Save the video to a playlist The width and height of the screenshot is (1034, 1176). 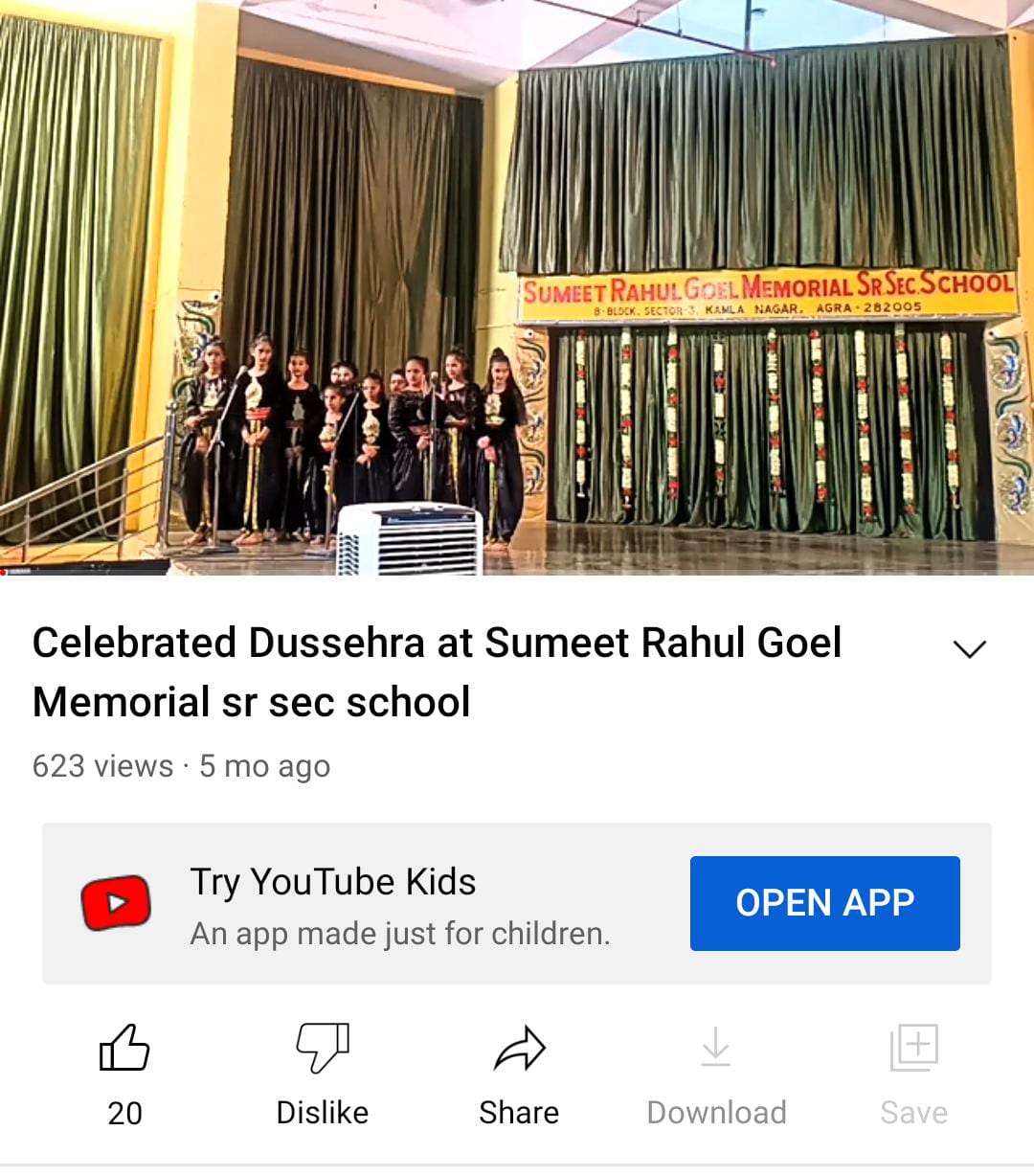pos(913,1049)
